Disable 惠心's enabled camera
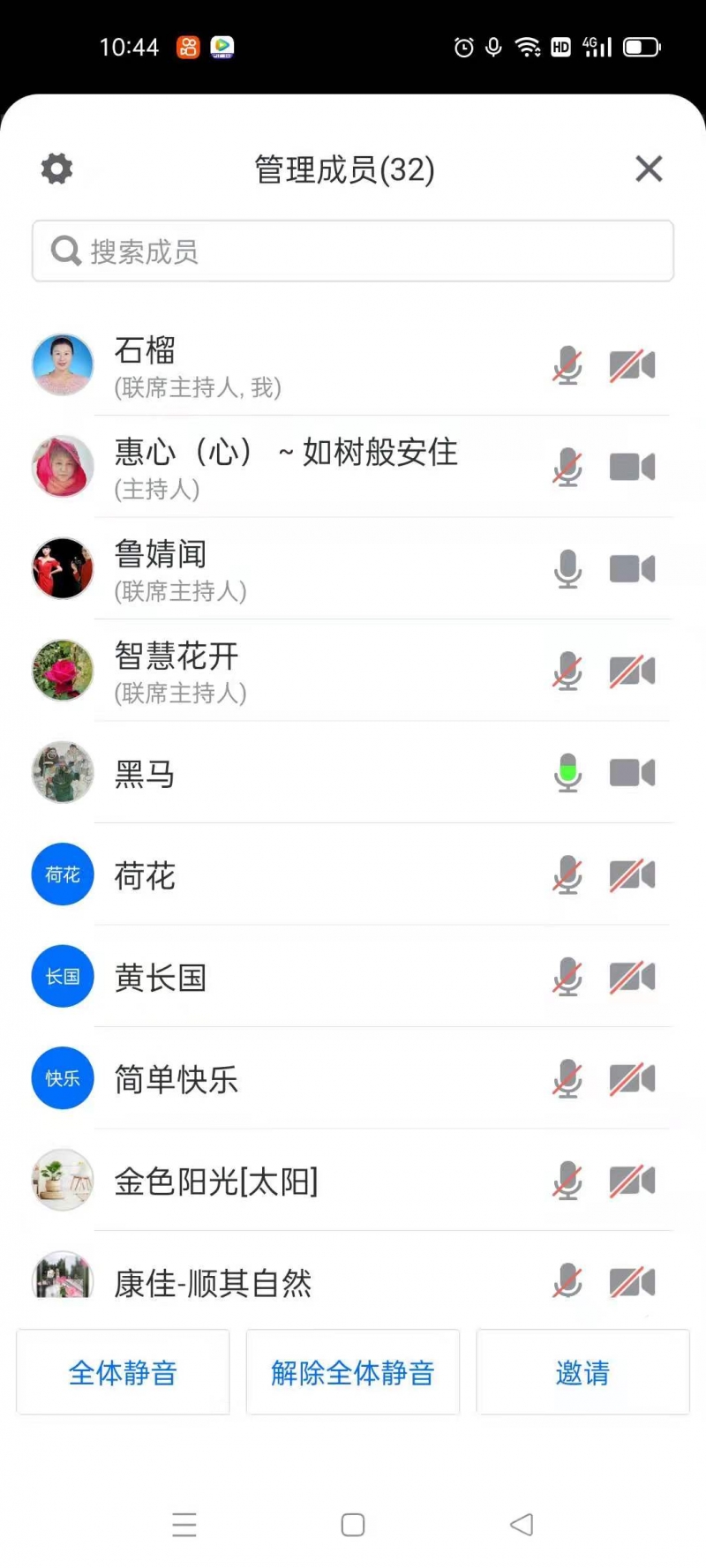Screen dimensions: 706x1568 coord(631,467)
